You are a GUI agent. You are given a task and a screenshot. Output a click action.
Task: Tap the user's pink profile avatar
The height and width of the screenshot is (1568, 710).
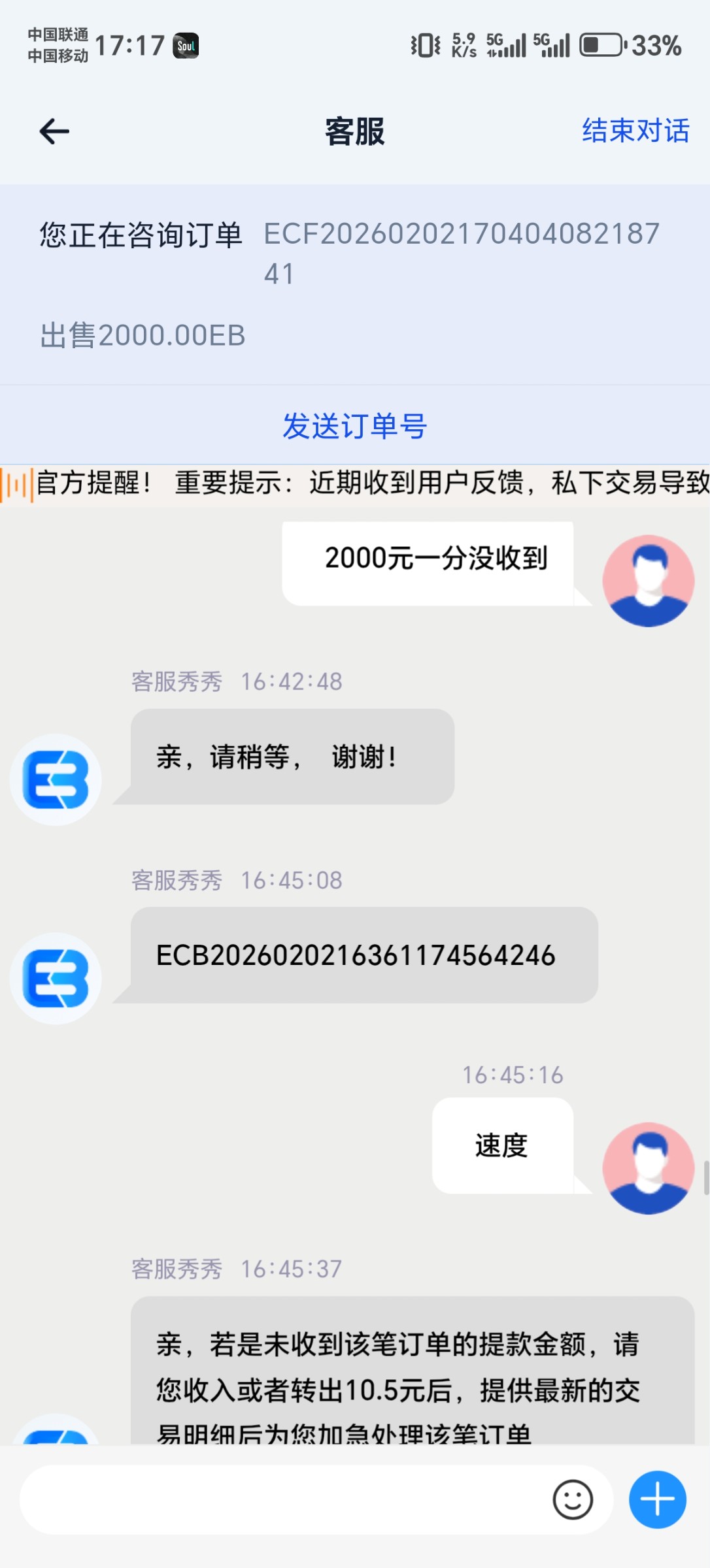(x=648, y=578)
